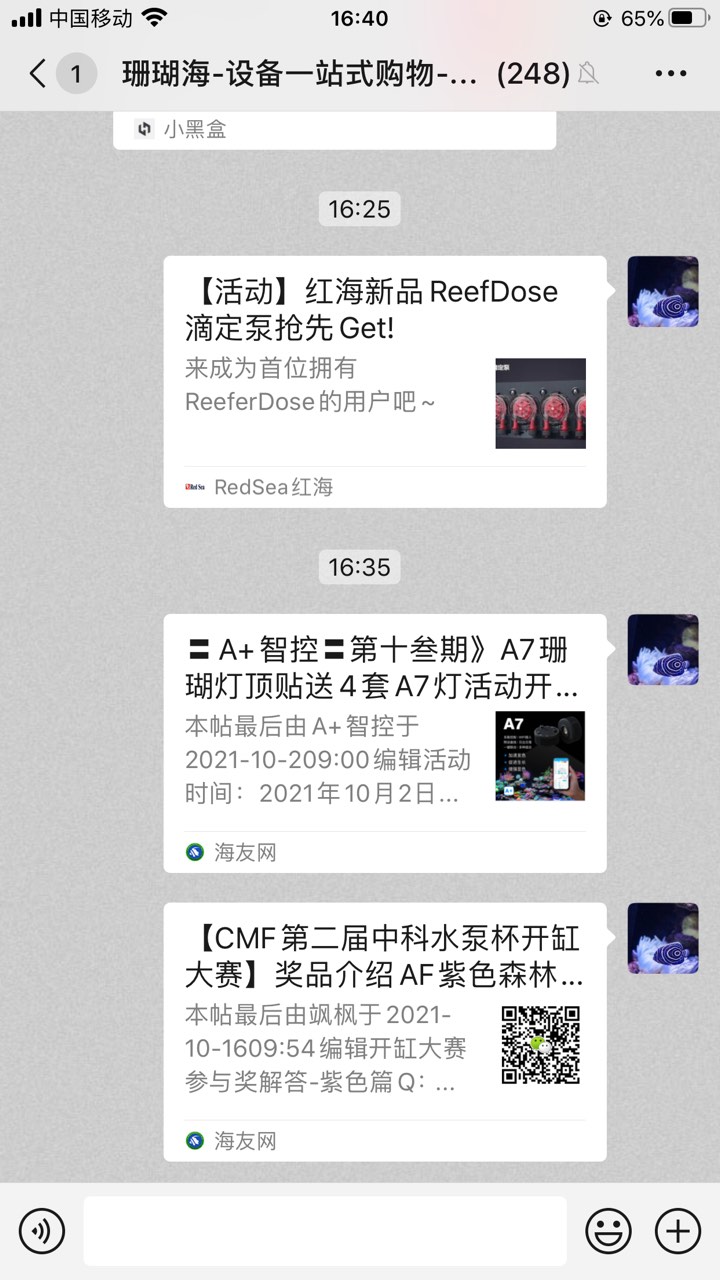Focus the message text field
This screenshot has width=720, height=1280.
(324, 1230)
